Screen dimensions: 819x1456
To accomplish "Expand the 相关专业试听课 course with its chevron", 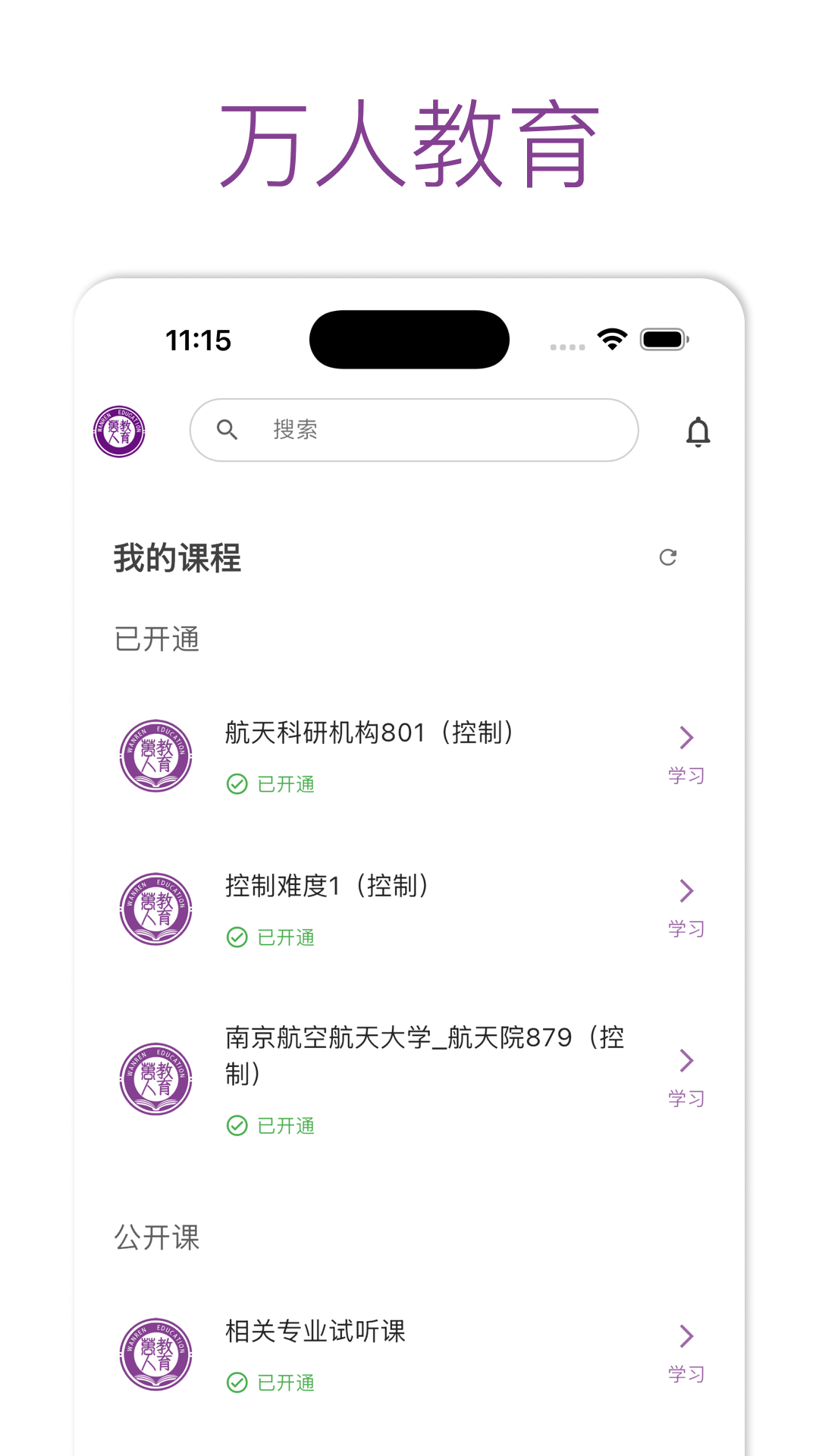I will [687, 1336].
